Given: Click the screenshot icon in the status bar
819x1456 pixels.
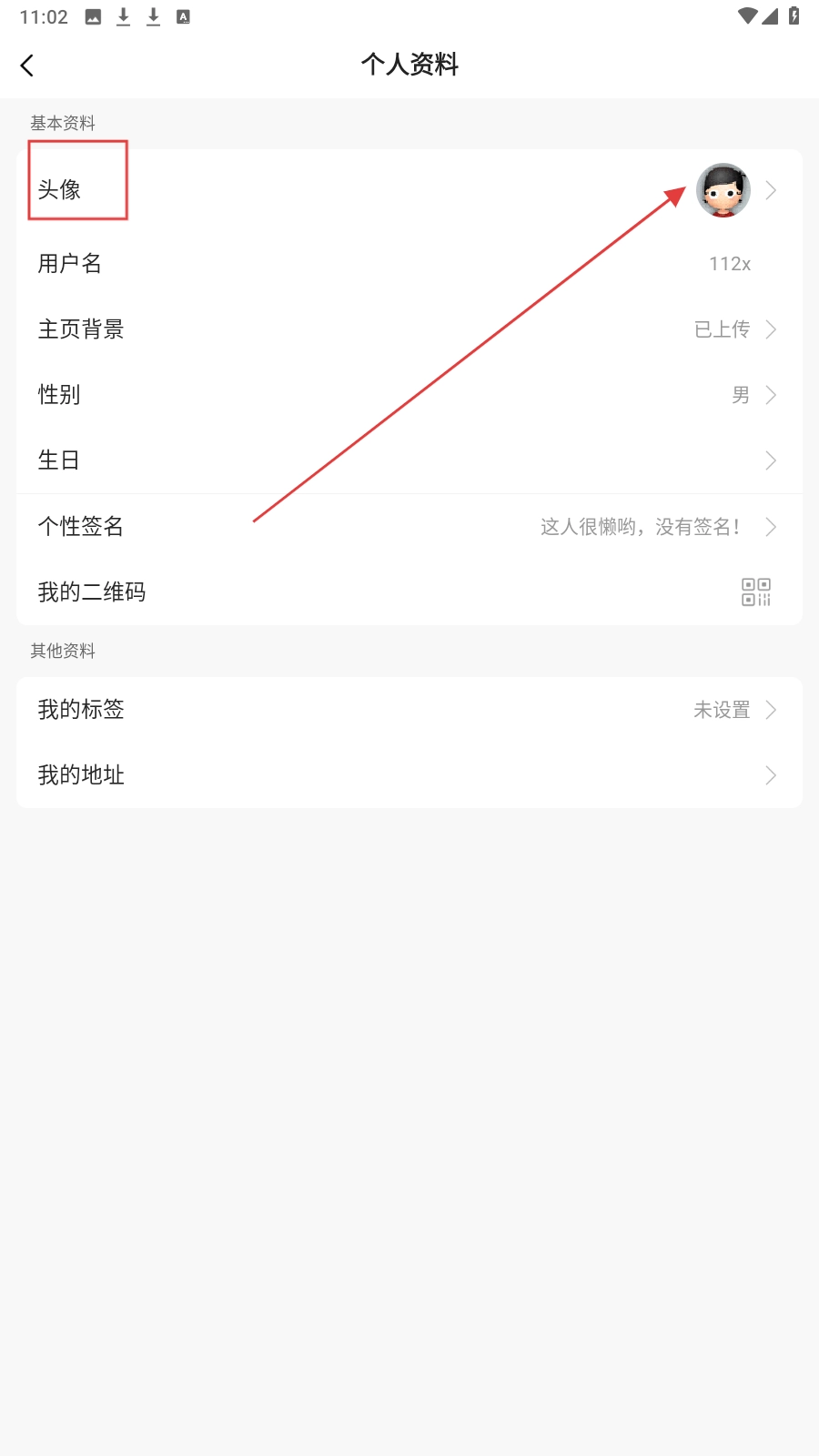Looking at the screenshot, I should pos(92,15).
